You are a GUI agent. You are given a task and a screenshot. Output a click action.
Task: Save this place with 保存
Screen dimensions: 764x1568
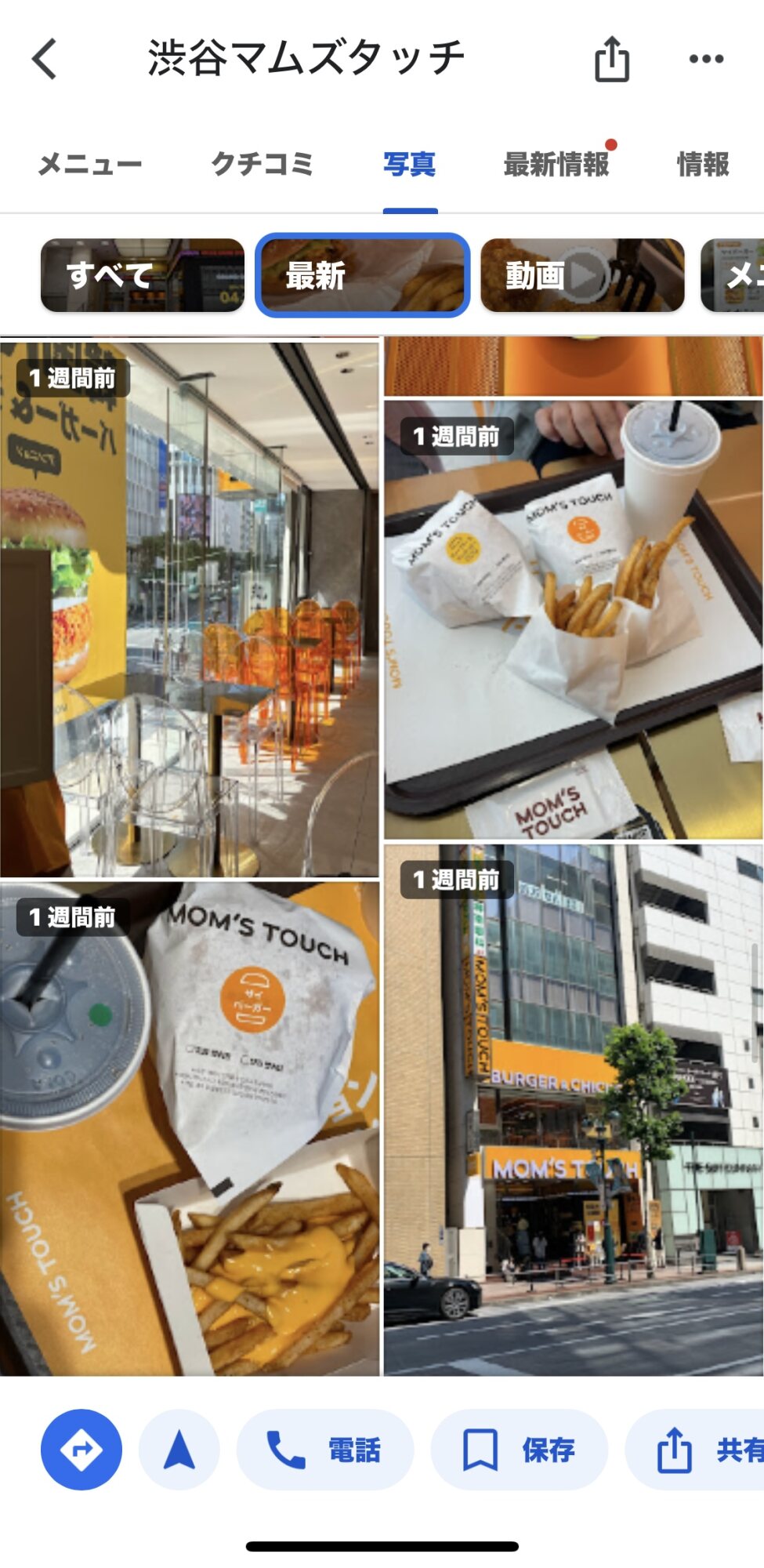520,1450
